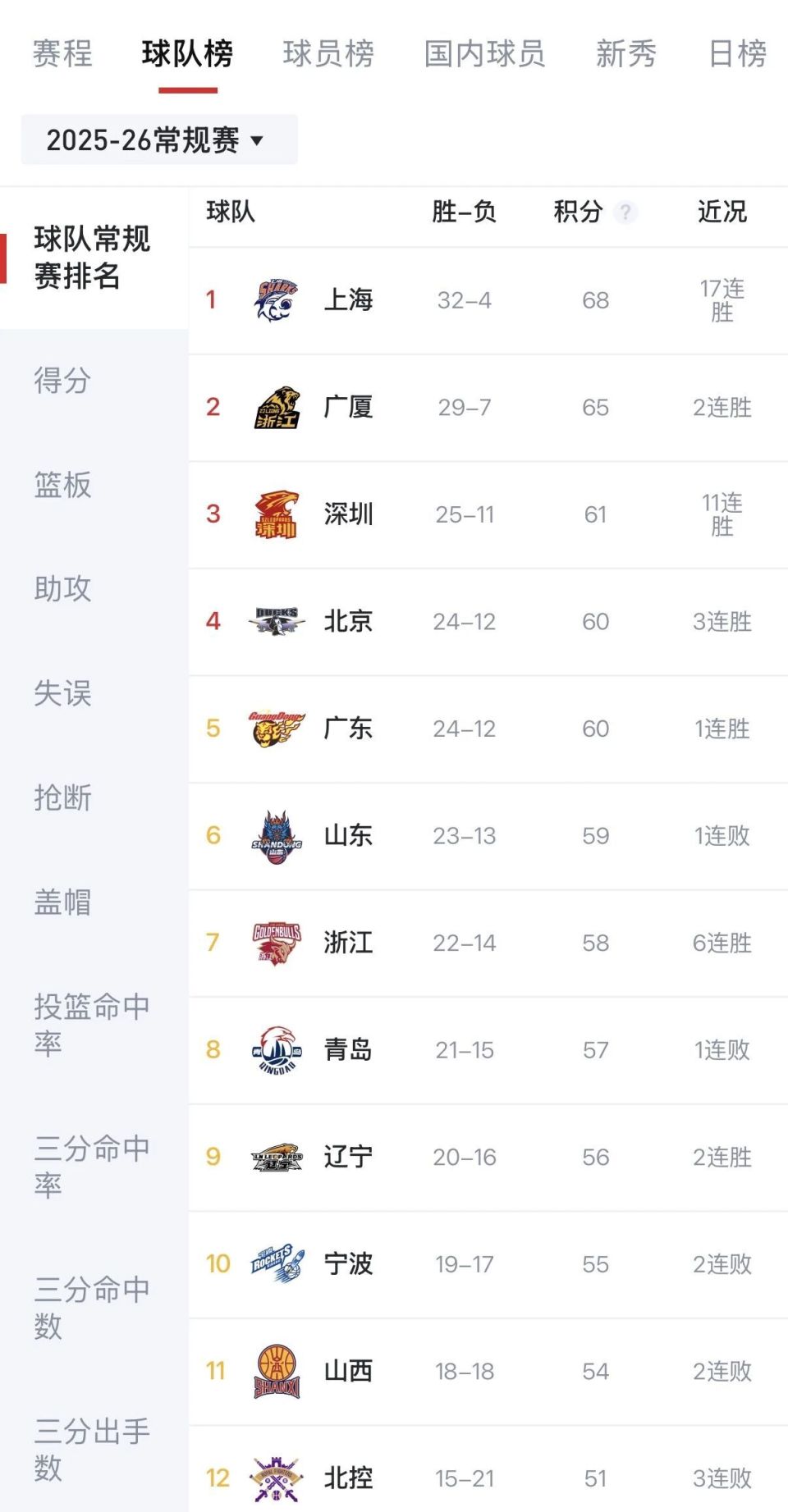Viewport: 788px width, 1512px height.
Task: Select the 辽宁 Leopards team logo
Action: [x=276, y=1157]
